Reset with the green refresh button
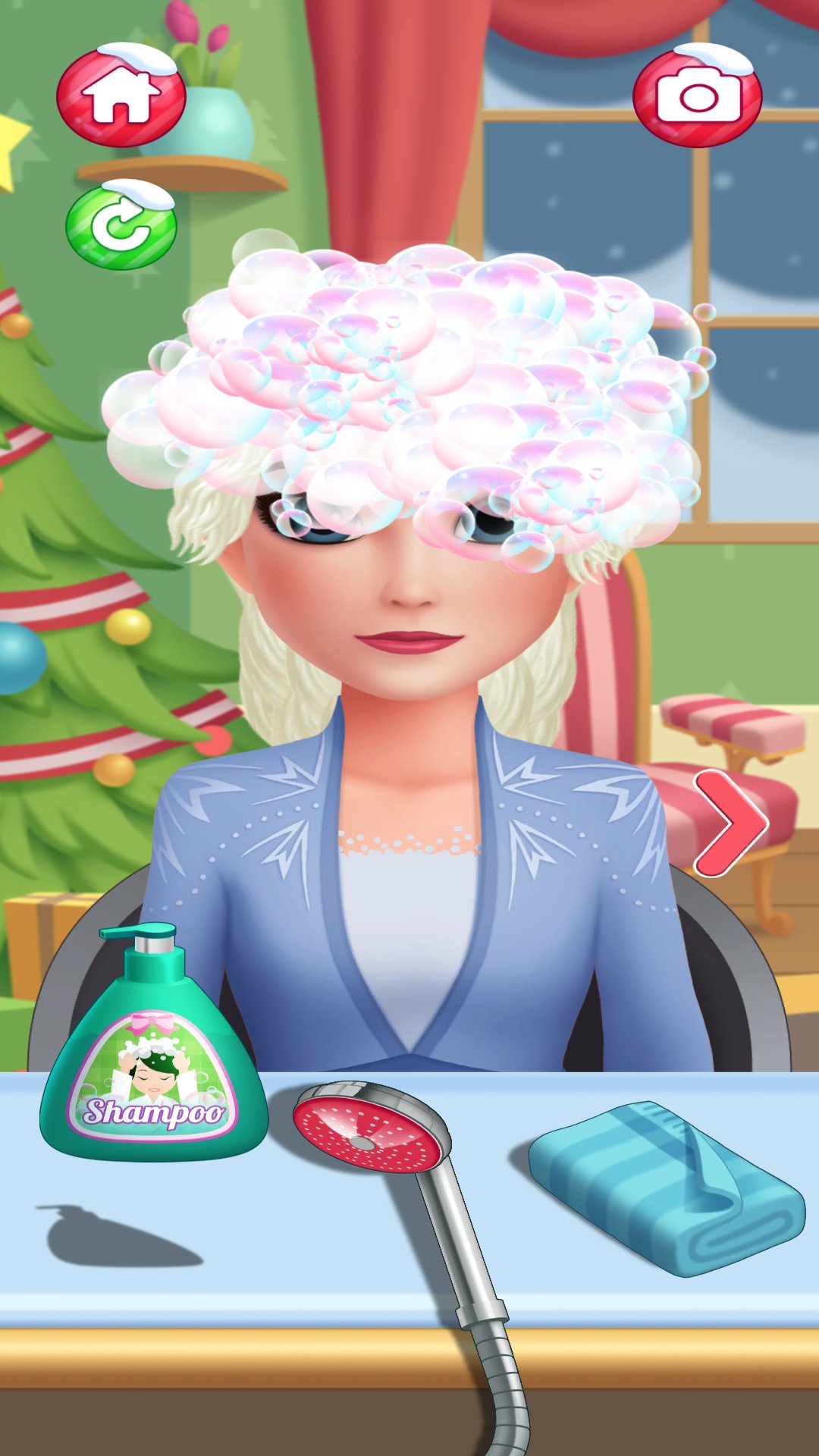Screen dimensions: 819x1456 121,225
